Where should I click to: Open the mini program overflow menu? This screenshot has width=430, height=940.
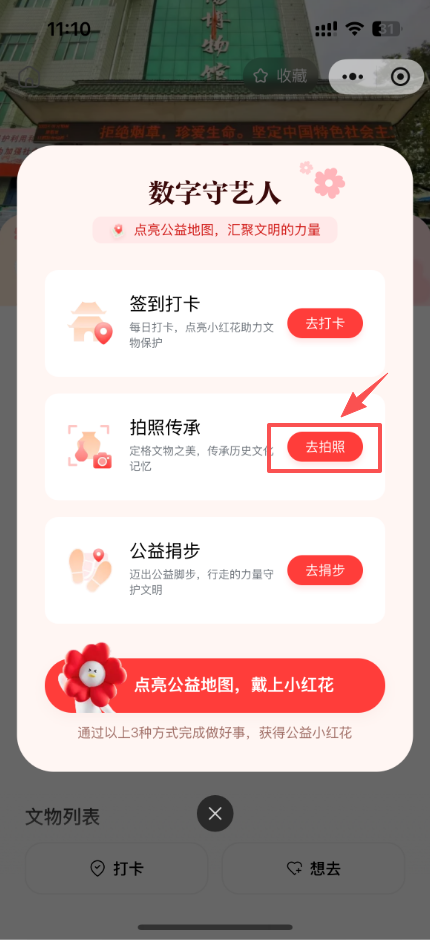(x=351, y=77)
